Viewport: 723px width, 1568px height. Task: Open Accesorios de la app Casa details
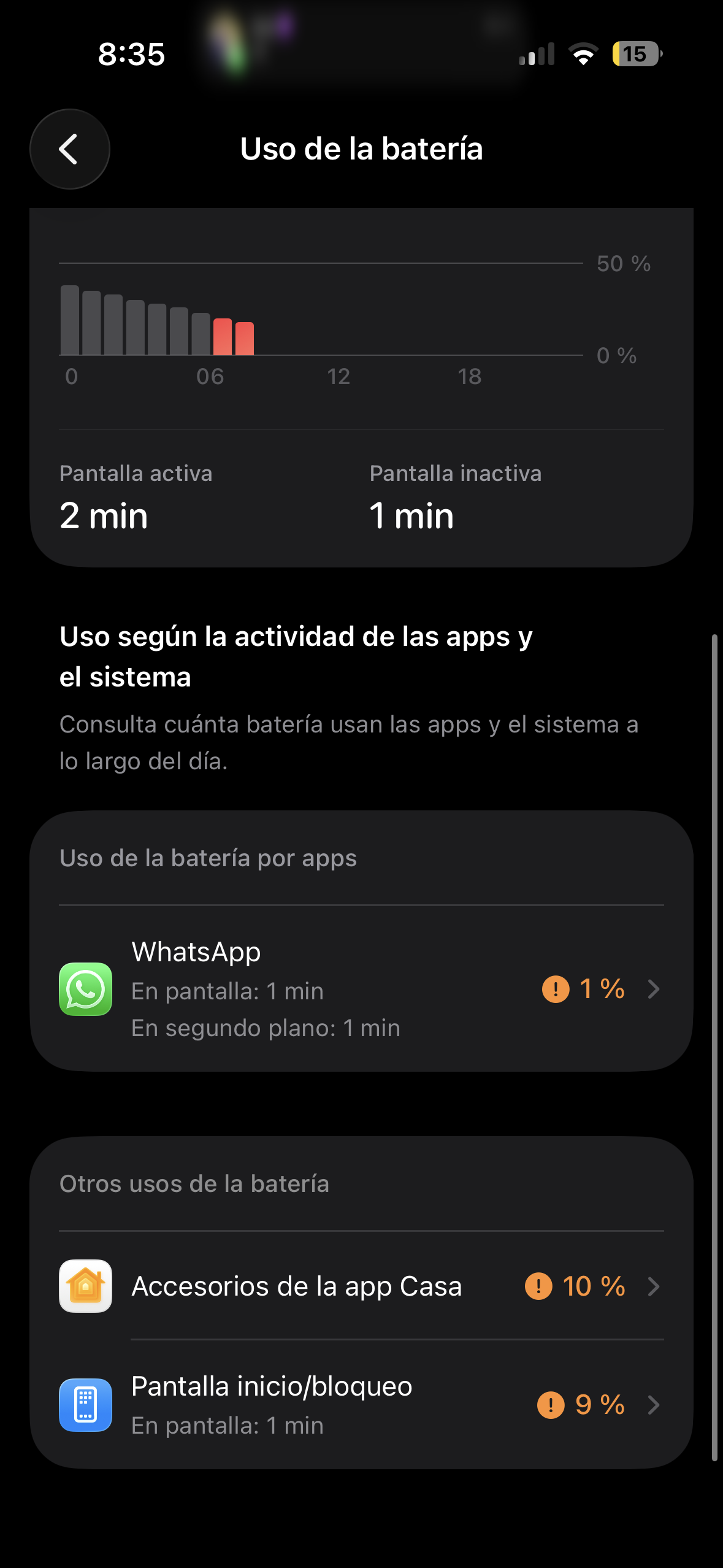(x=361, y=1286)
